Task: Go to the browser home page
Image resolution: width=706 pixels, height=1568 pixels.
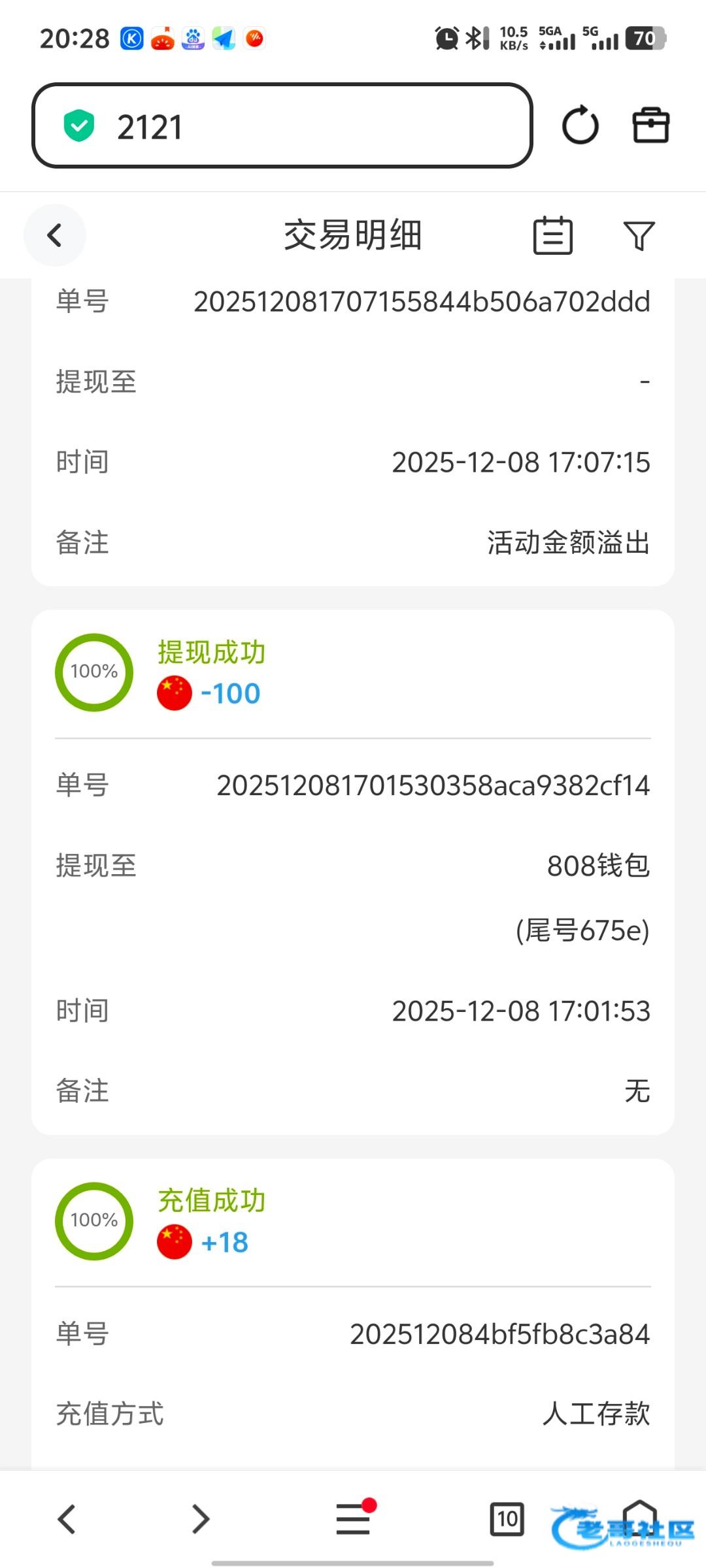Action: 639,1516
